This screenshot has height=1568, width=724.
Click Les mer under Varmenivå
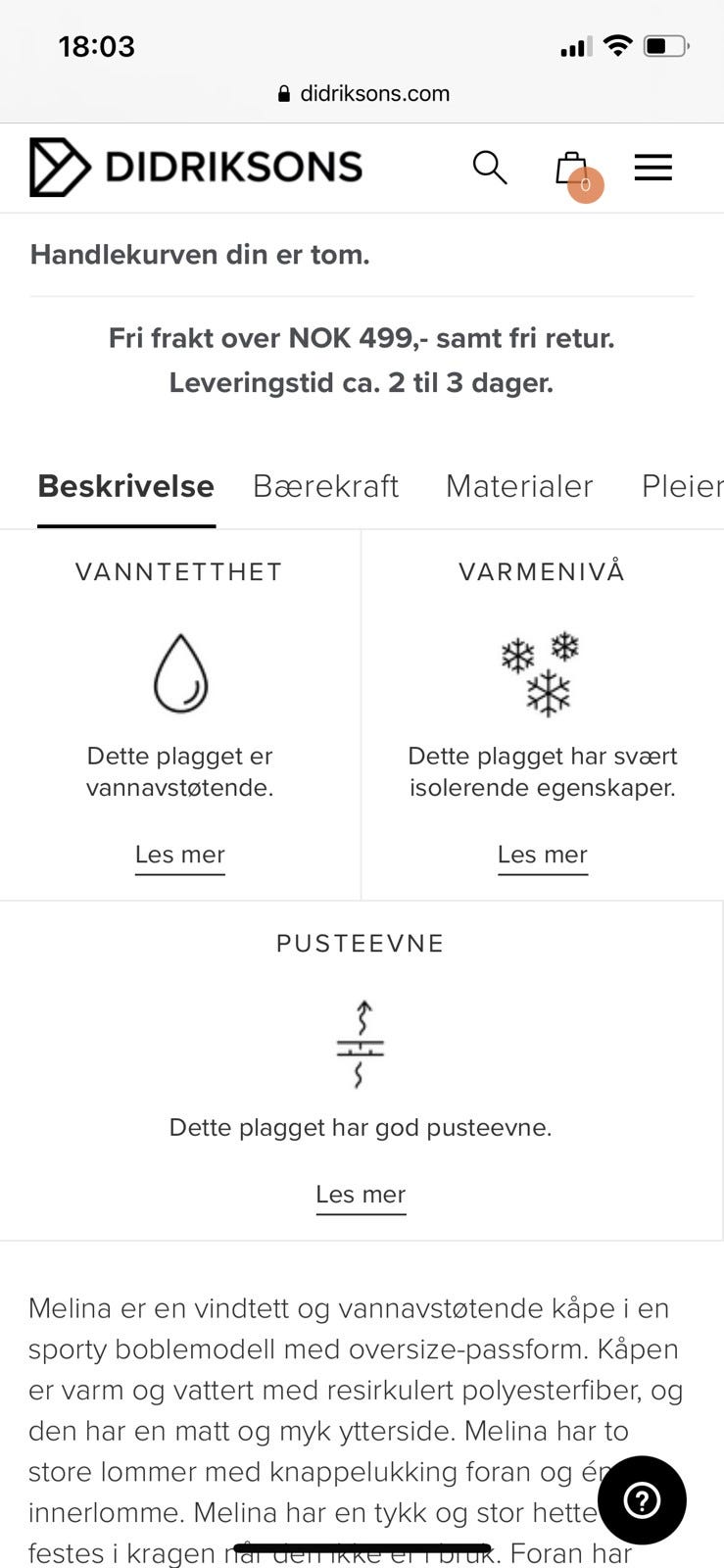pyautogui.click(x=542, y=855)
